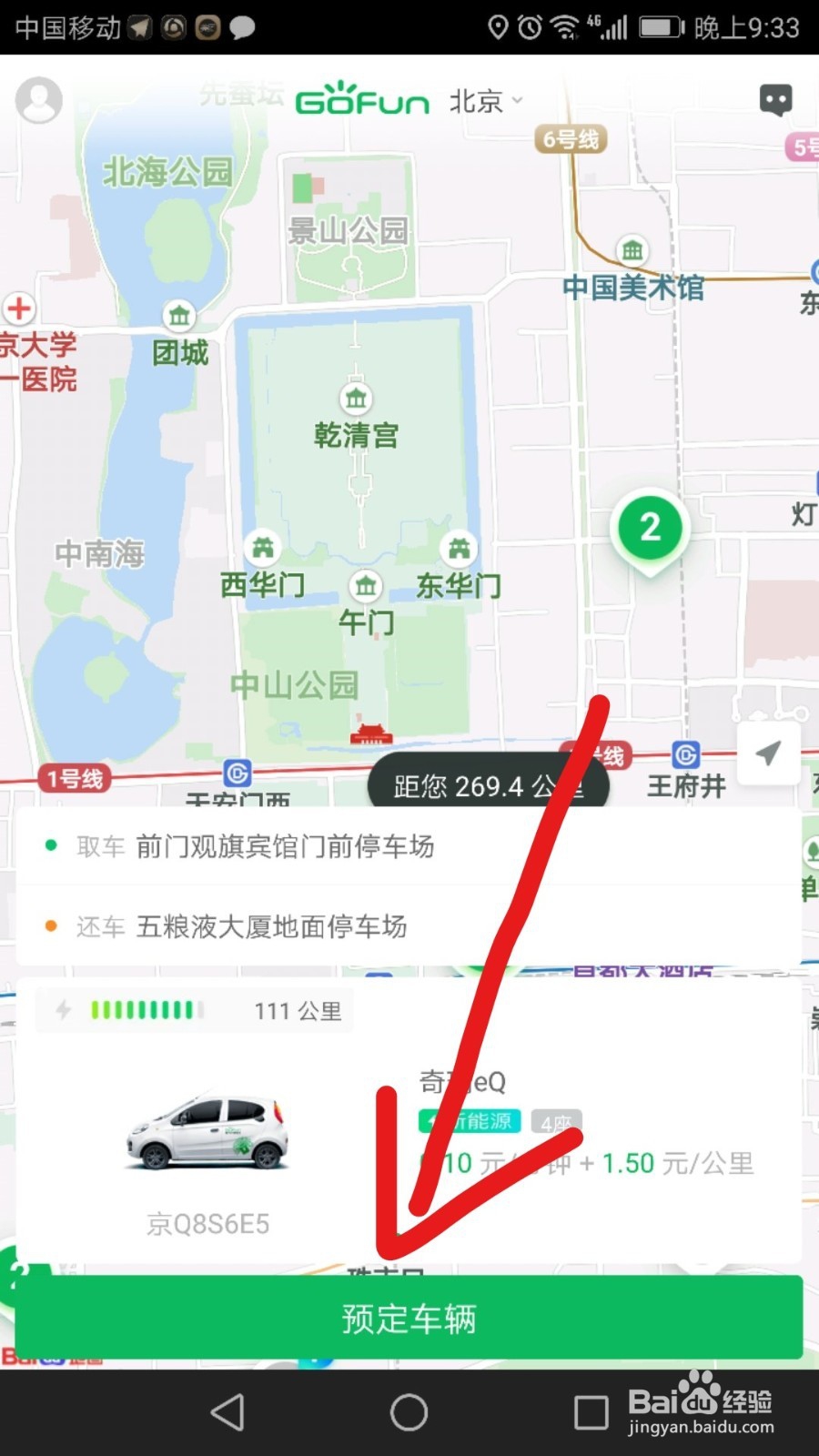This screenshot has height=1456, width=819.
Task: Open the 北京 city dropdown
Action: click(480, 101)
